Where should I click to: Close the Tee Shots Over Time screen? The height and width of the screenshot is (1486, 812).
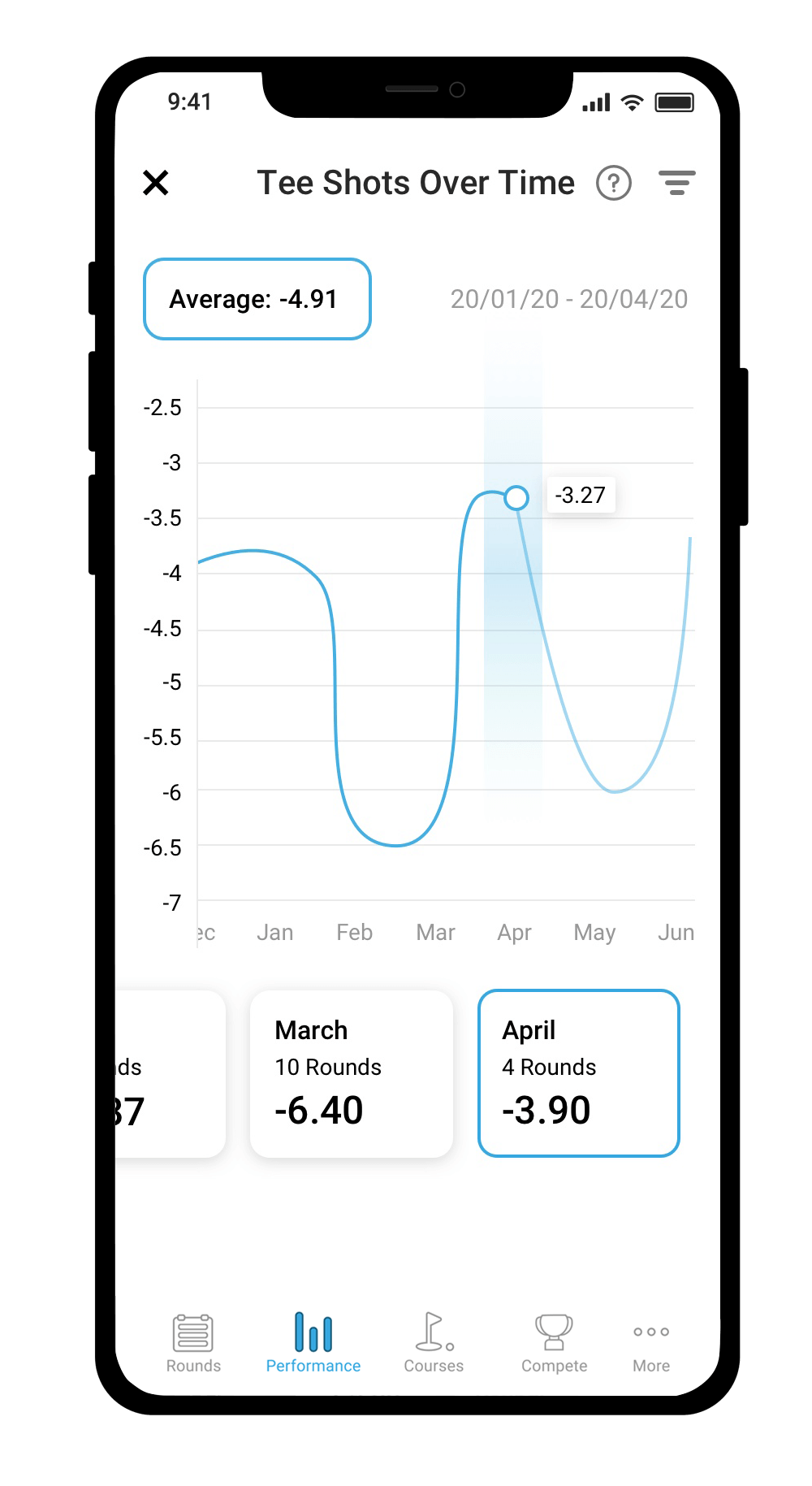tap(156, 183)
